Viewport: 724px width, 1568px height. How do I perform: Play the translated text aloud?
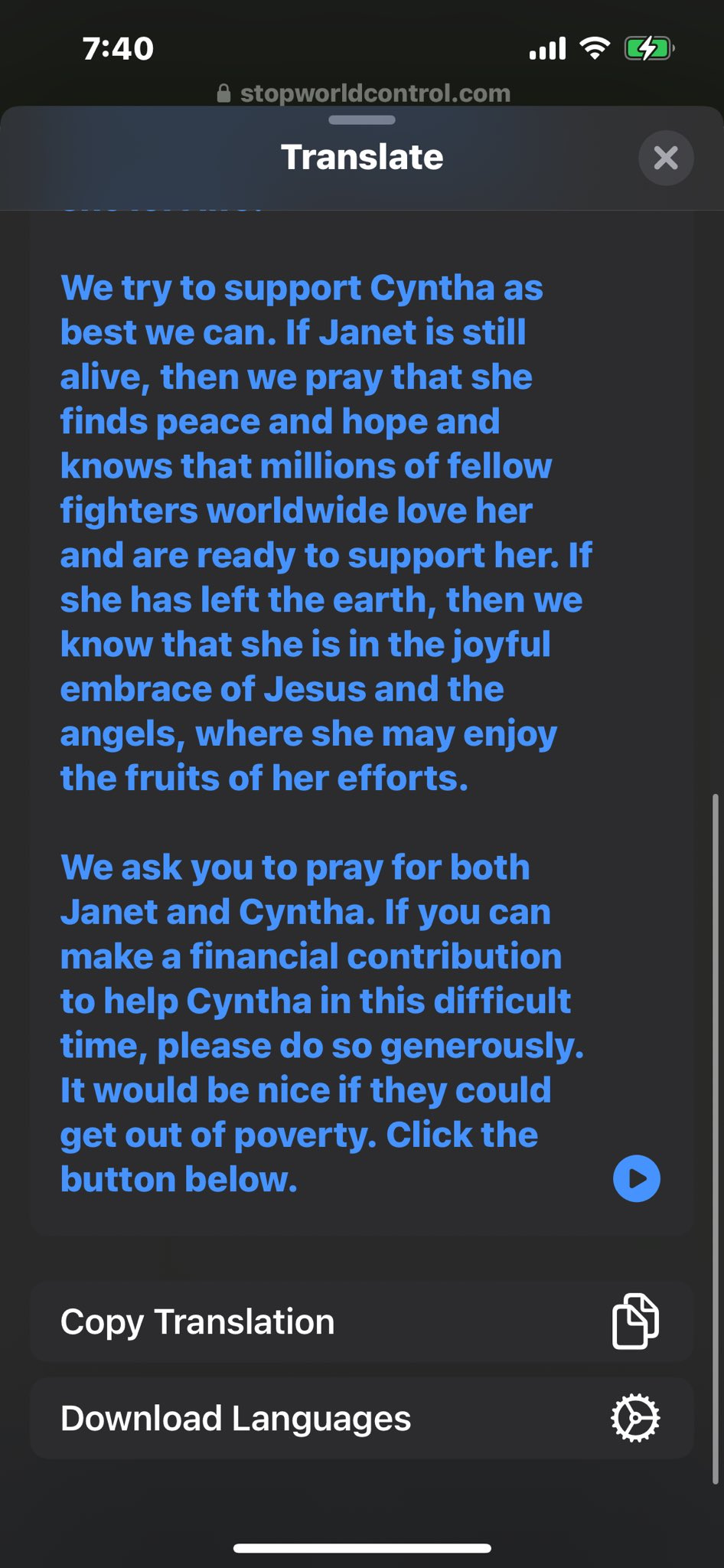coord(637,1178)
